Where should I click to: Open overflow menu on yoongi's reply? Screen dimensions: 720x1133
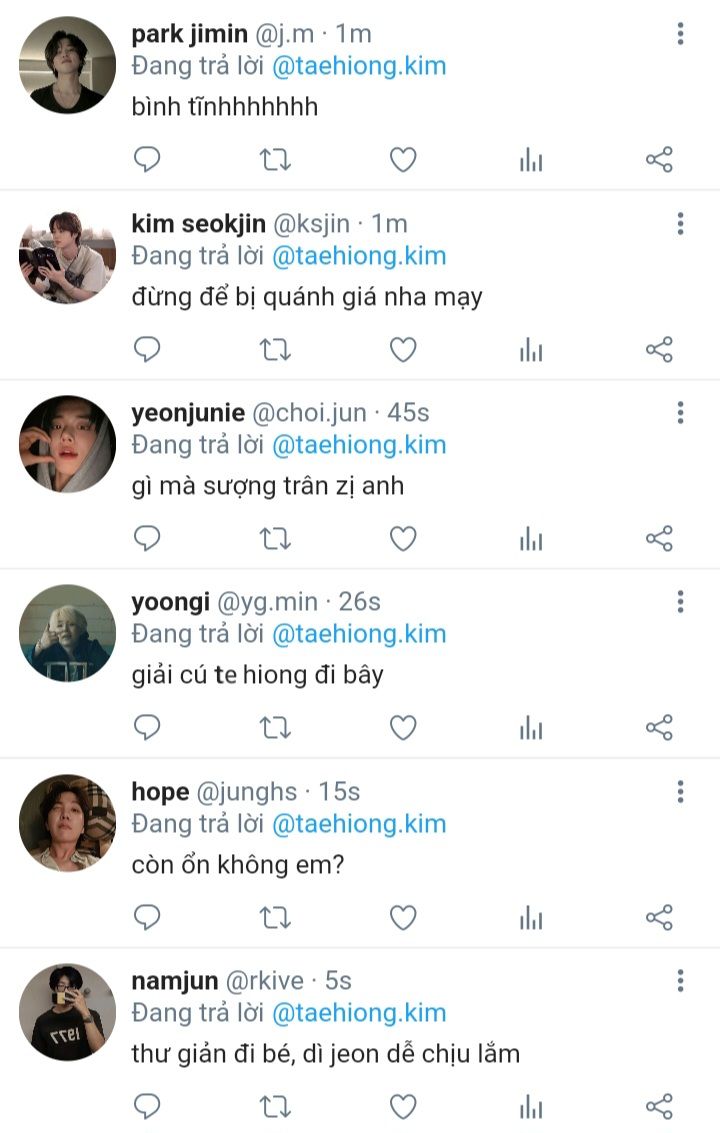pyautogui.click(x=680, y=602)
